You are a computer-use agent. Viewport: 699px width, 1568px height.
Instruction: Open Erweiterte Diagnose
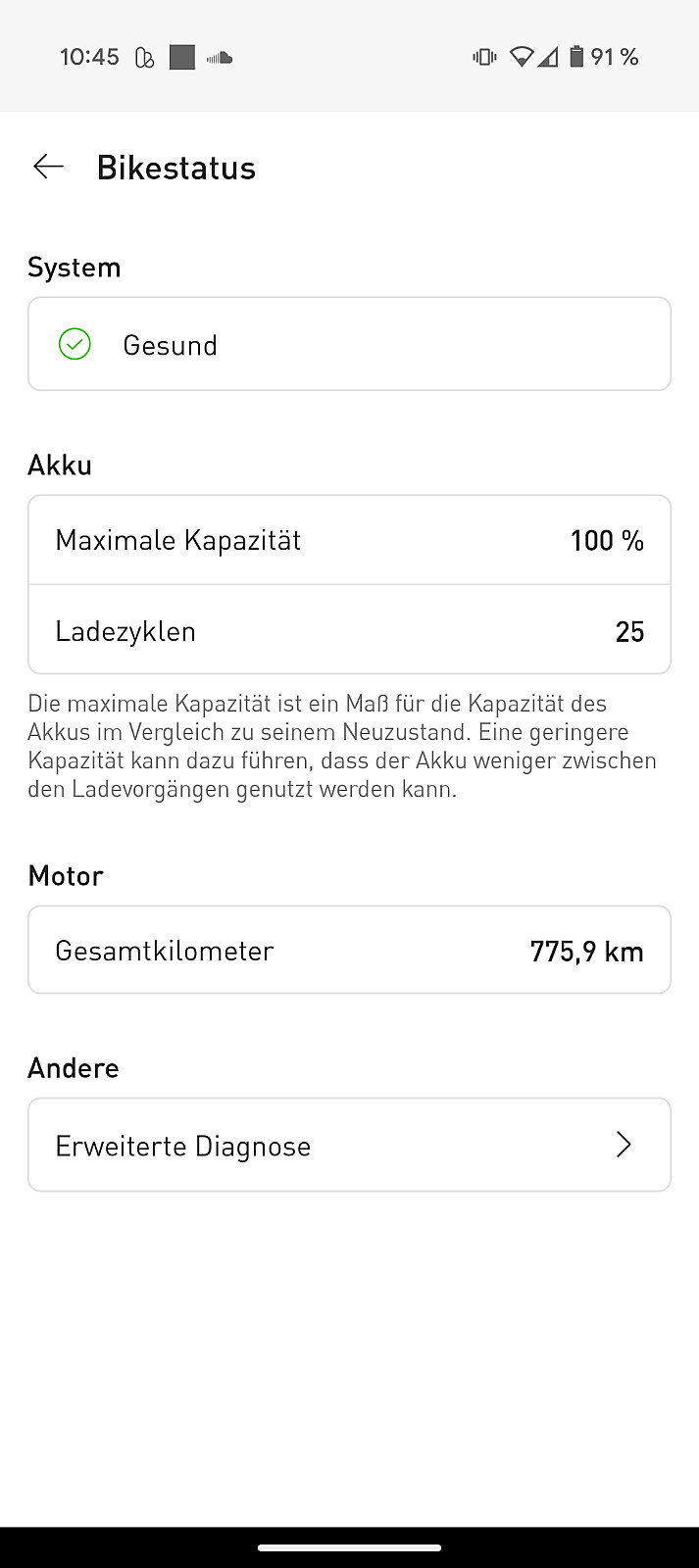pos(349,1145)
